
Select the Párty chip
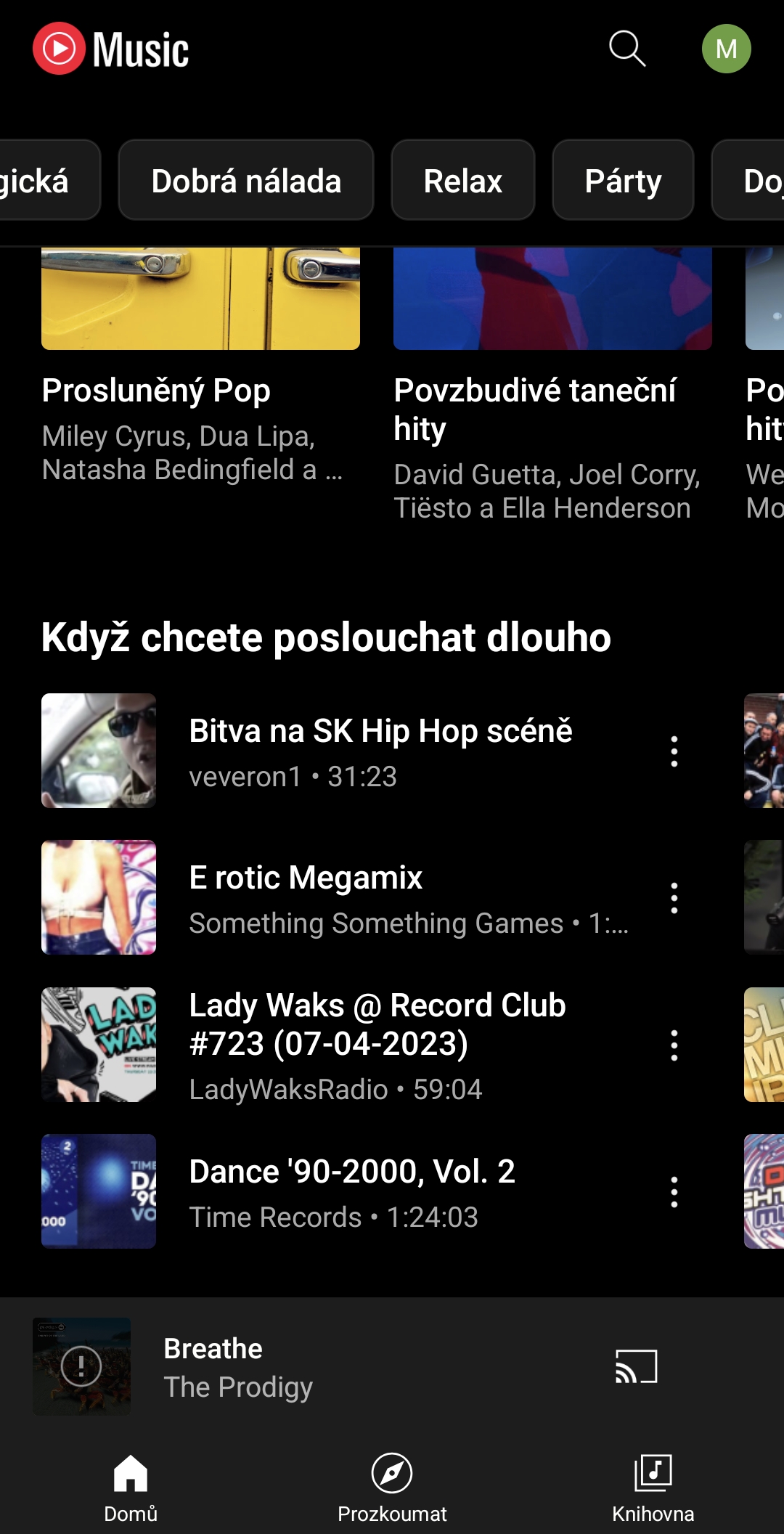tap(623, 180)
